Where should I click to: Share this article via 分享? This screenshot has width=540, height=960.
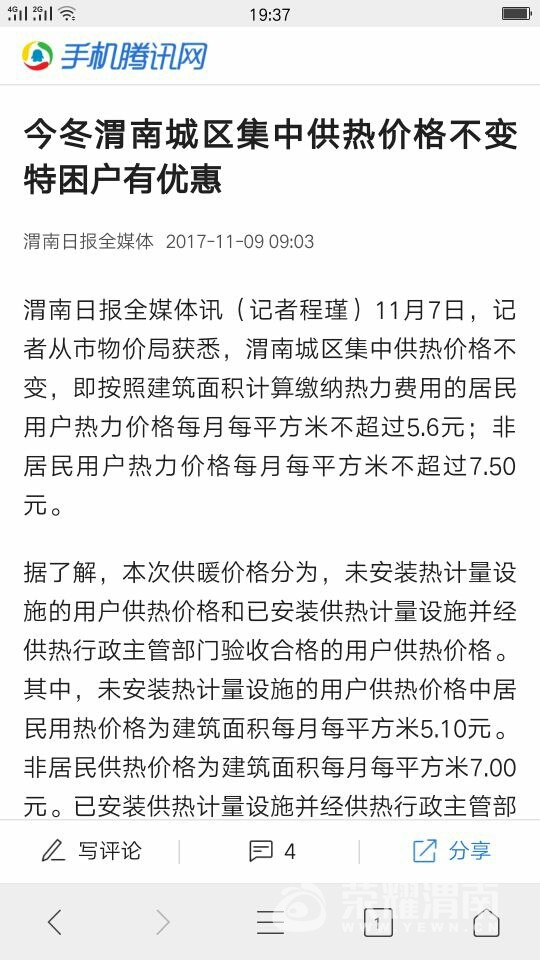tap(451, 851)
